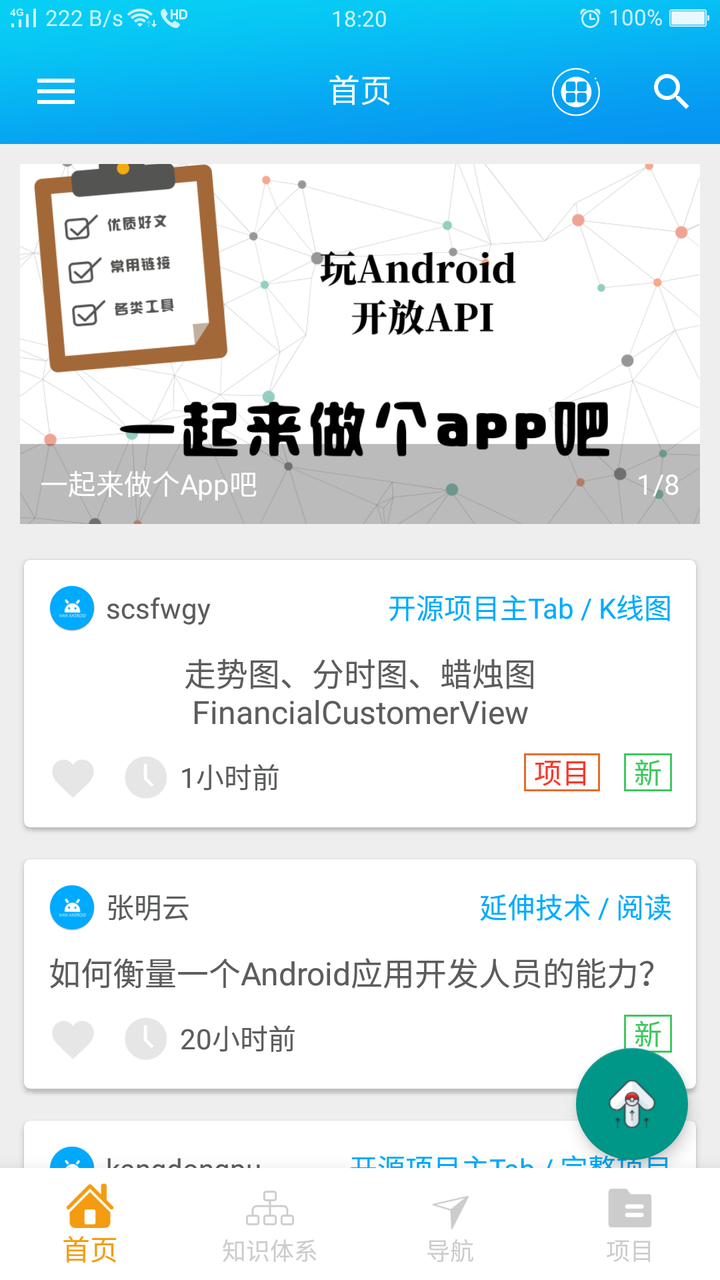
Task: Toggle the favorite heart on the K线图 article
Action: click(72, 777)
